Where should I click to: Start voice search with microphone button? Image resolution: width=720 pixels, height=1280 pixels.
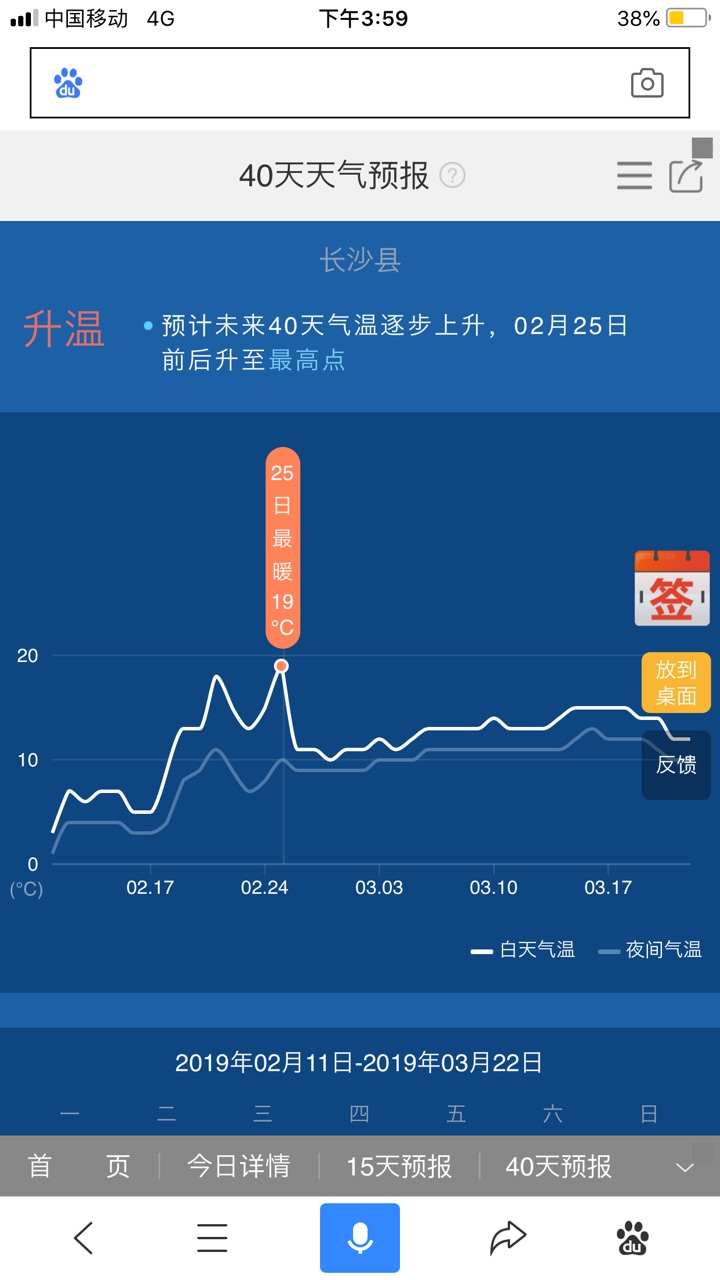[x=360, y=1238]
